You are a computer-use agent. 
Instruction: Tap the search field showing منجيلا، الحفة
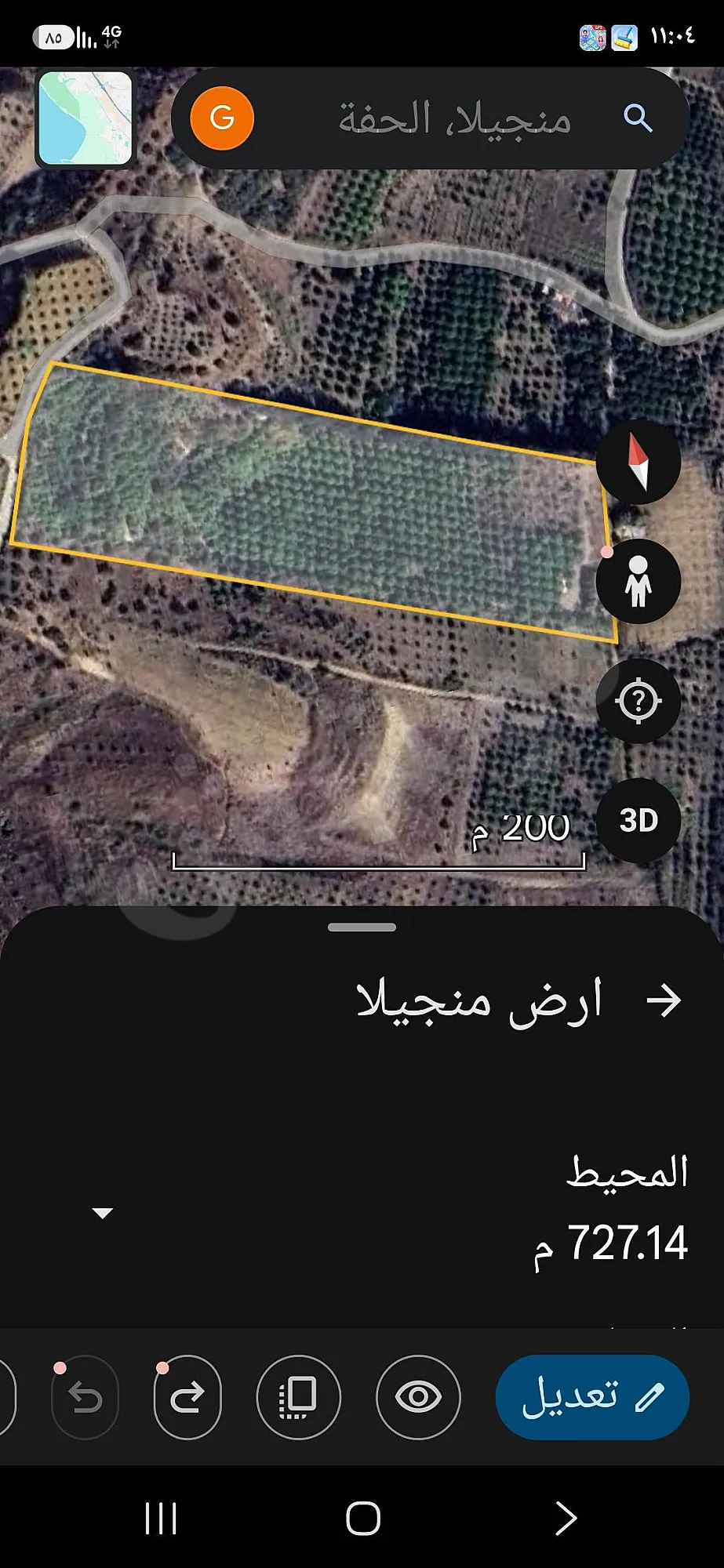click(x=430, y=118)
